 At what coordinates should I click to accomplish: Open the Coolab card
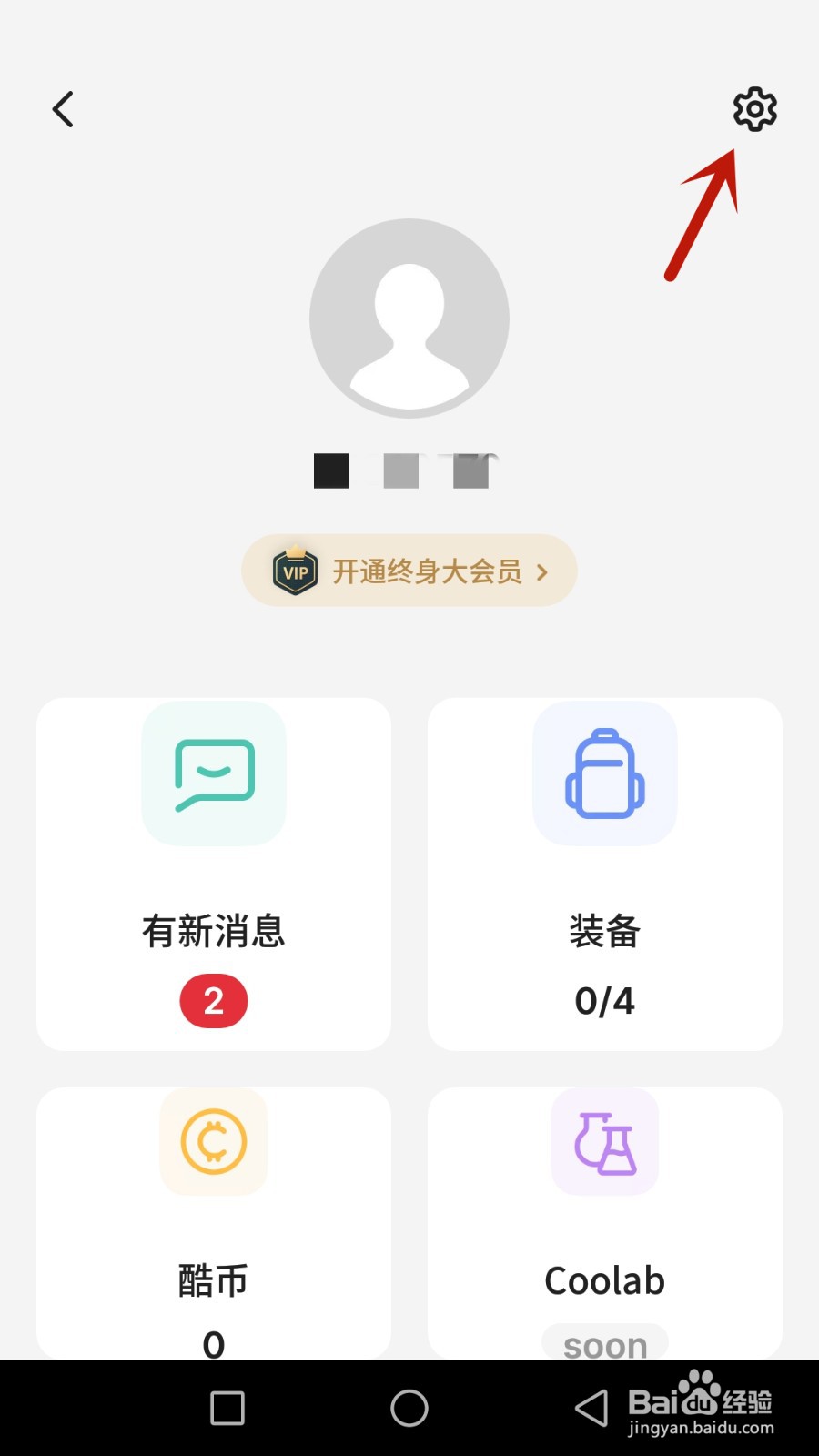[x=605, y=1224]
